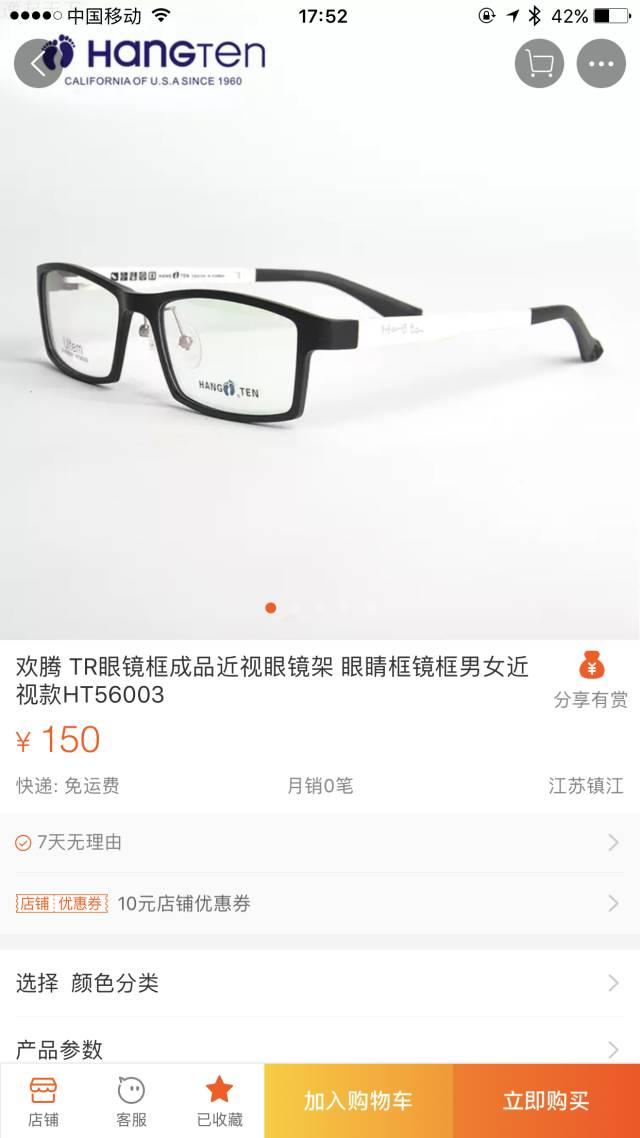Screen dimensions: 640x1138
Task: Open the shopping cart icon
Action: click(540, 63)
